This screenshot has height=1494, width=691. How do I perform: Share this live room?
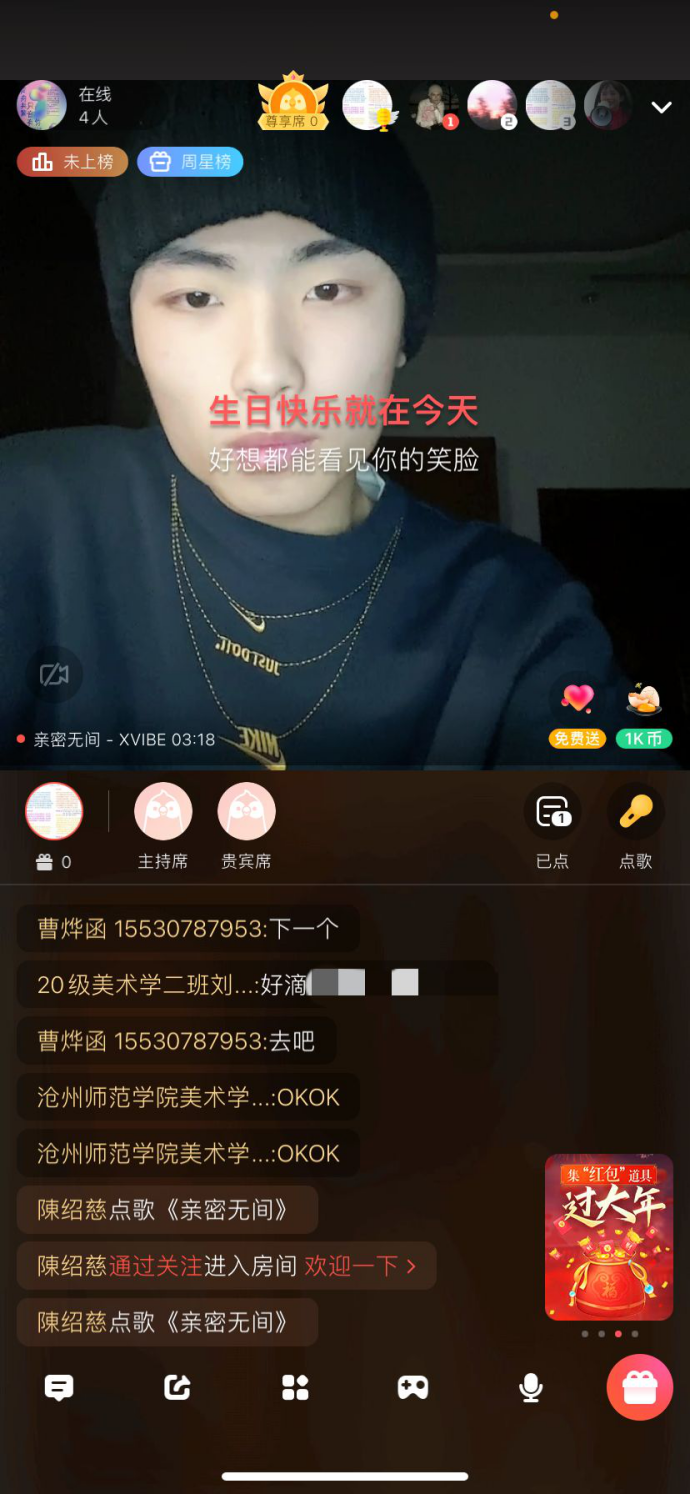tap(177, 1387)
